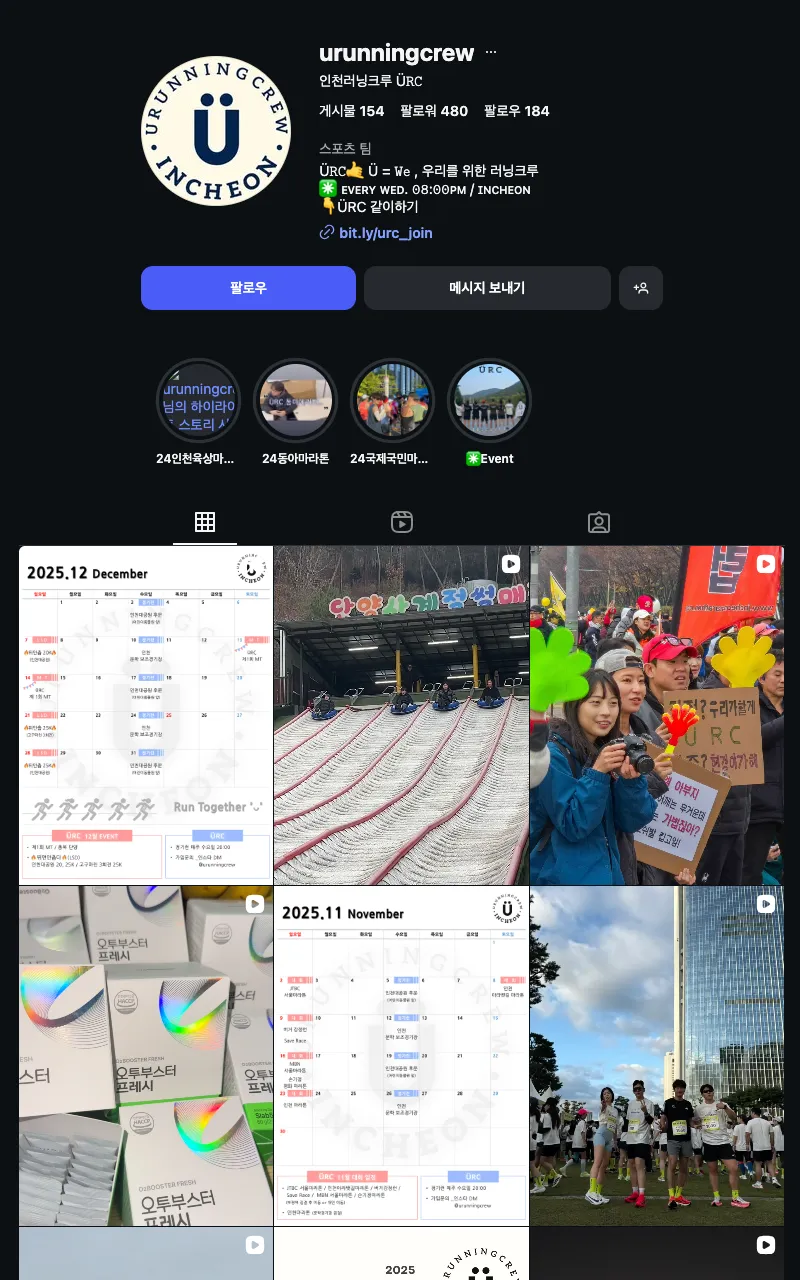
Task: Open the cheering crowd with signs video post
Action: coord(657,715)
